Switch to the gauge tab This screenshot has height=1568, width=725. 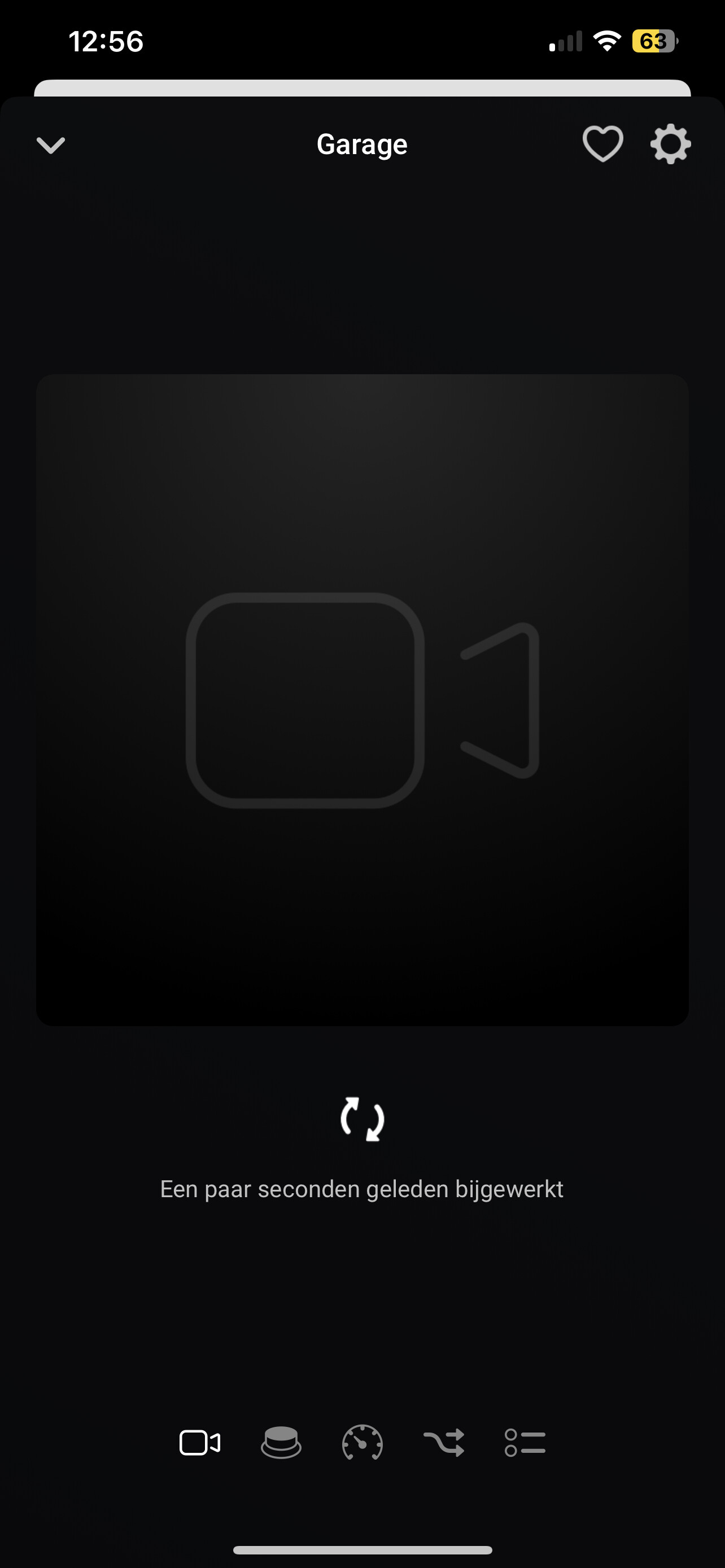coord(362,1443)
